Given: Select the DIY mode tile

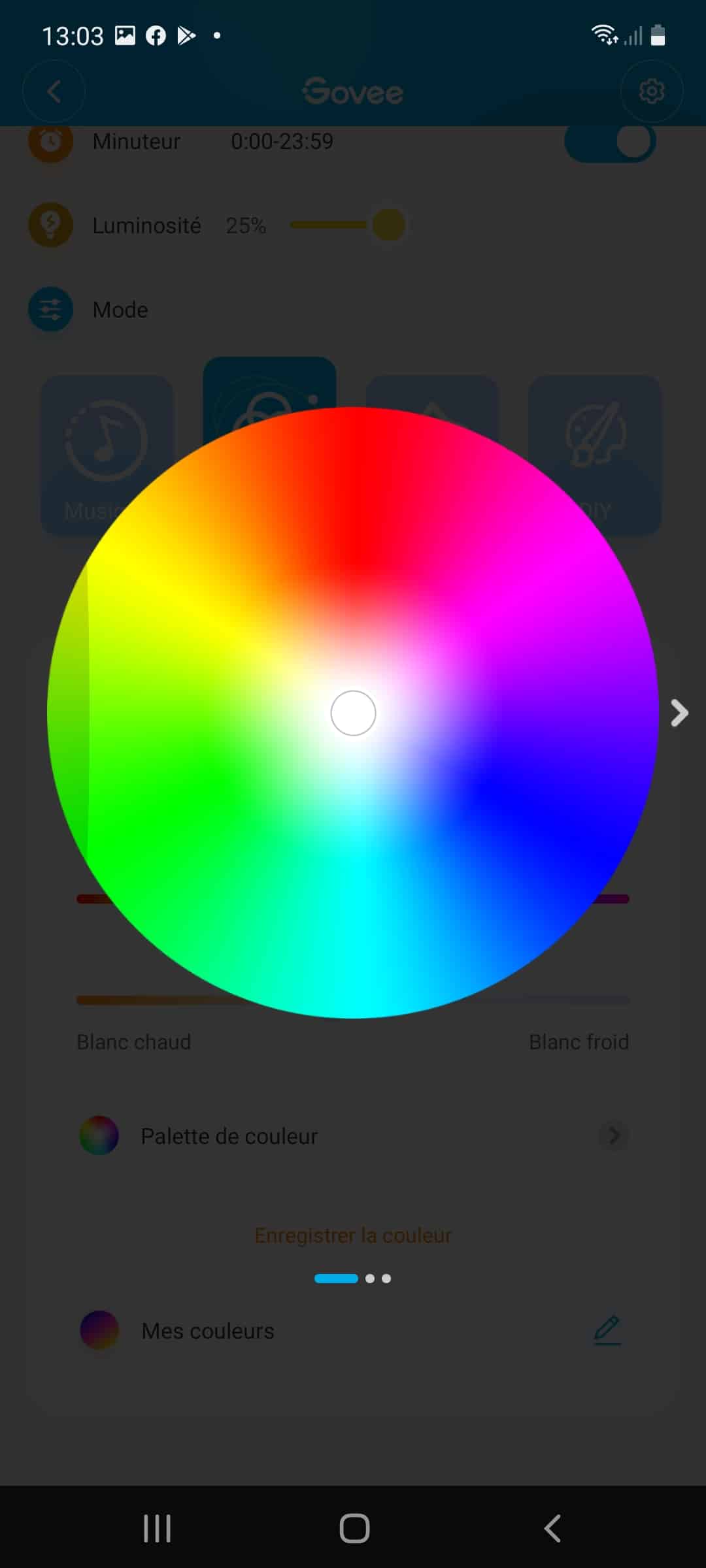Looking at the screenshot, I should (594, 455).
